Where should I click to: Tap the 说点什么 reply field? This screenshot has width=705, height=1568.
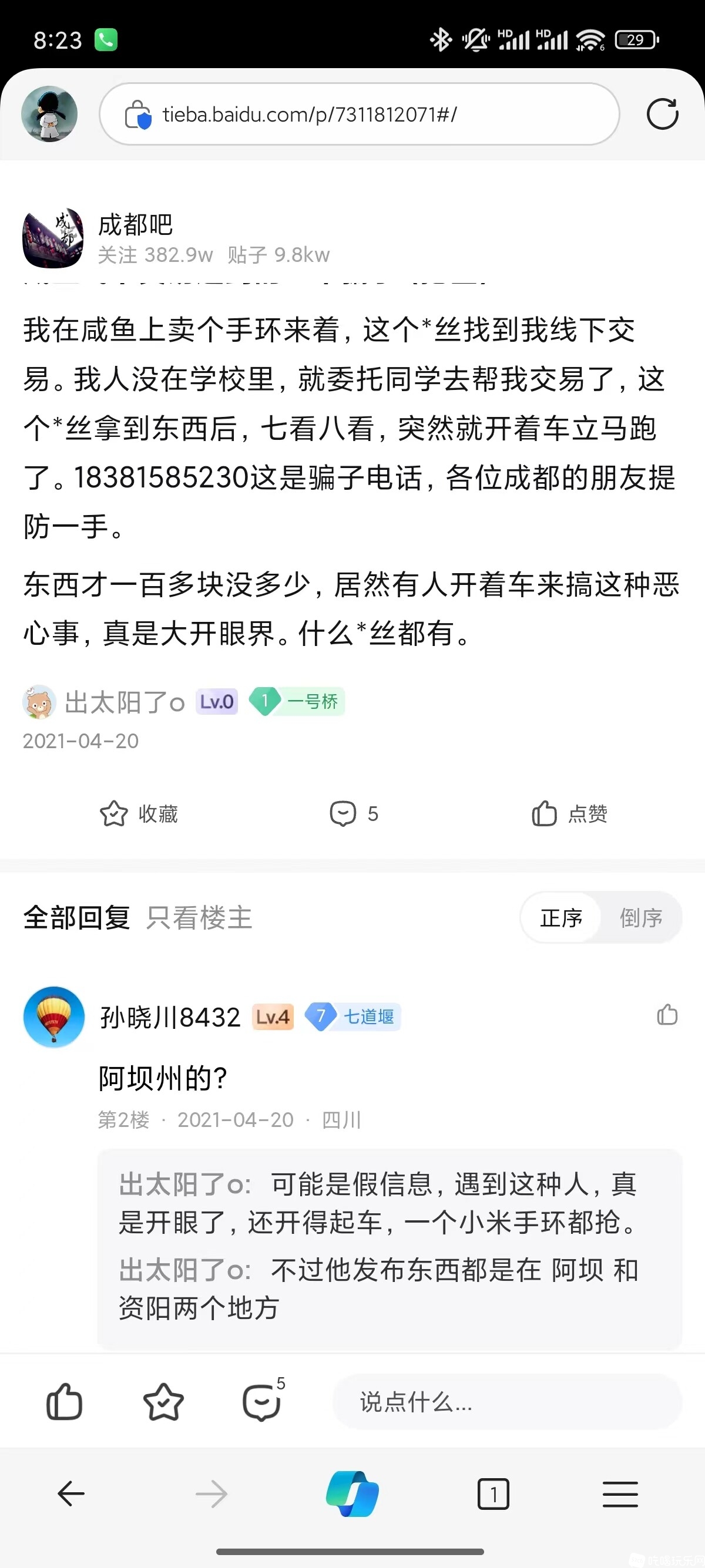[506, 1402]
